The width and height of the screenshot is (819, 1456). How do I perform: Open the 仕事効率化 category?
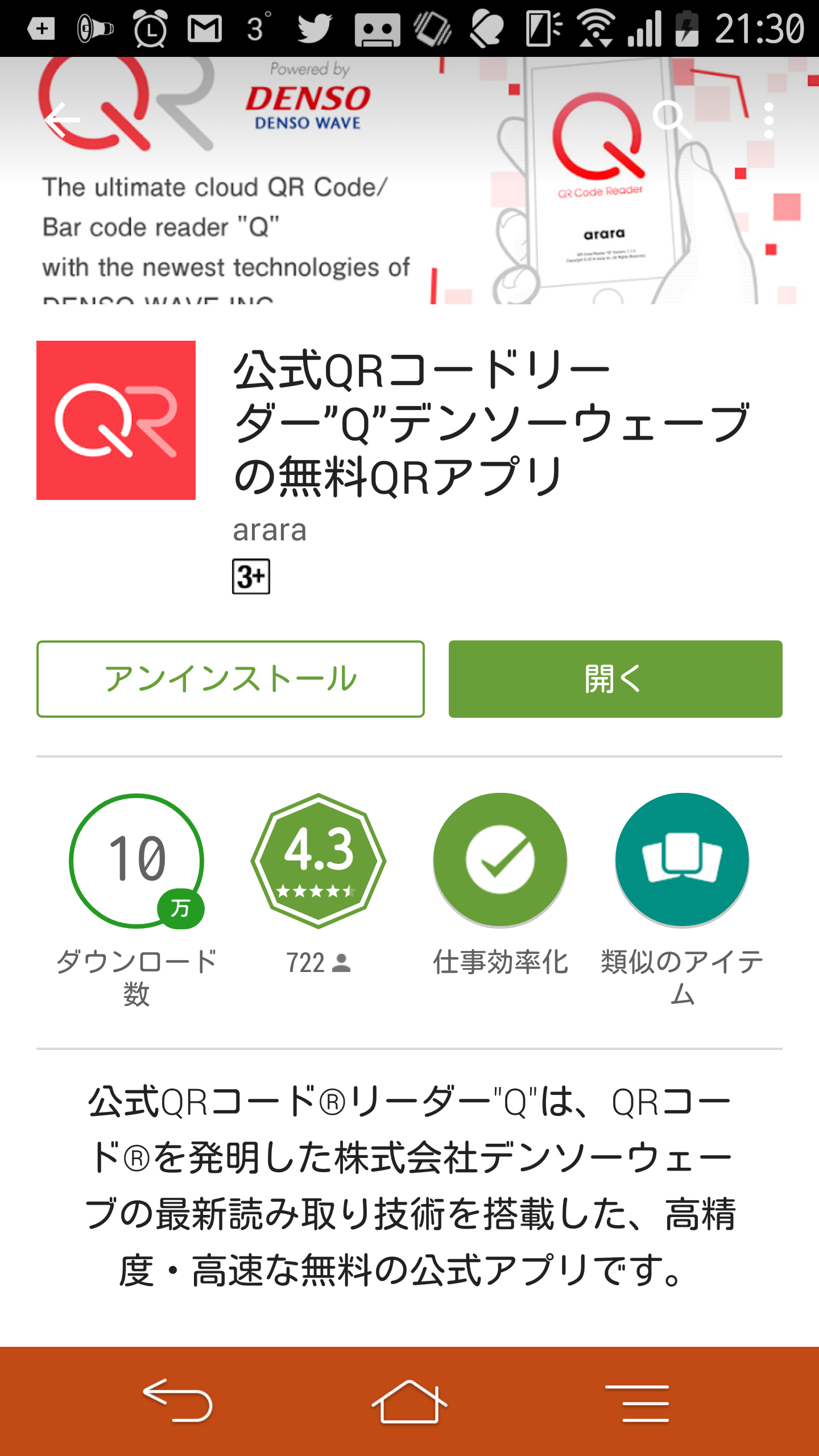click(x=500, y=861)
